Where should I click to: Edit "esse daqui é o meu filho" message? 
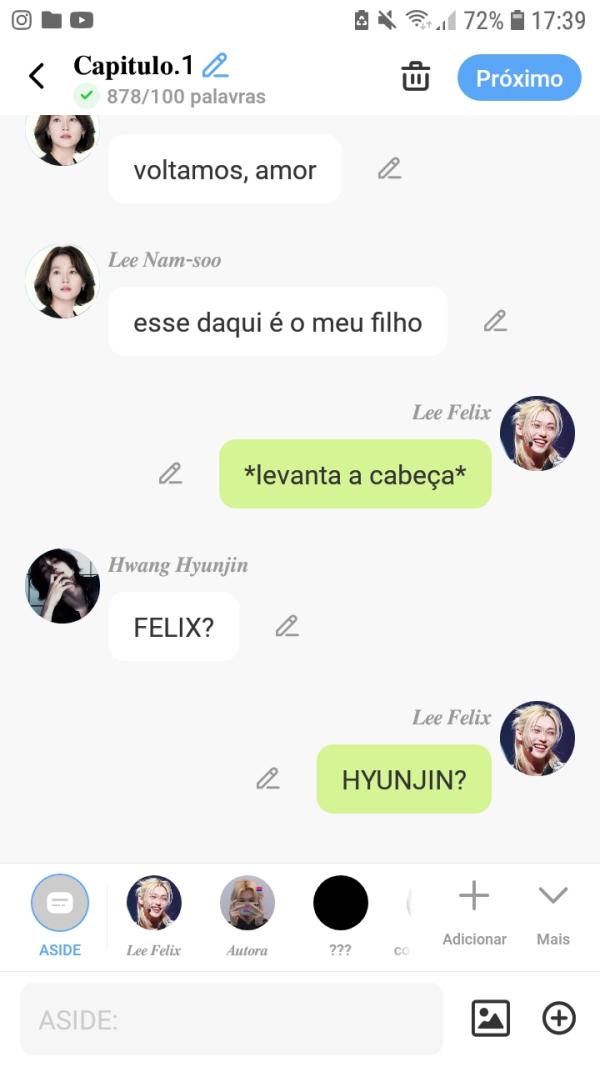495,321
